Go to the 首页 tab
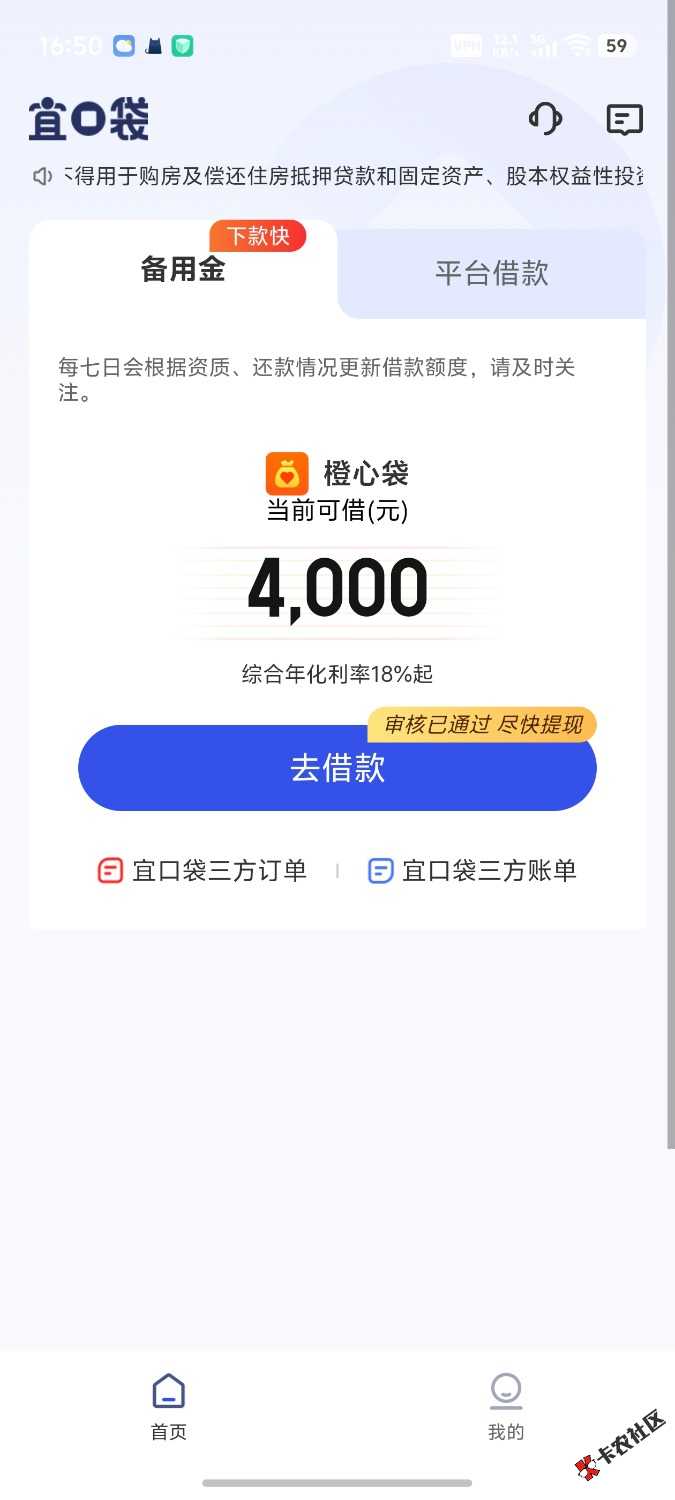Viewport: 675px width, 1500px height. [x=169, y=1407]
